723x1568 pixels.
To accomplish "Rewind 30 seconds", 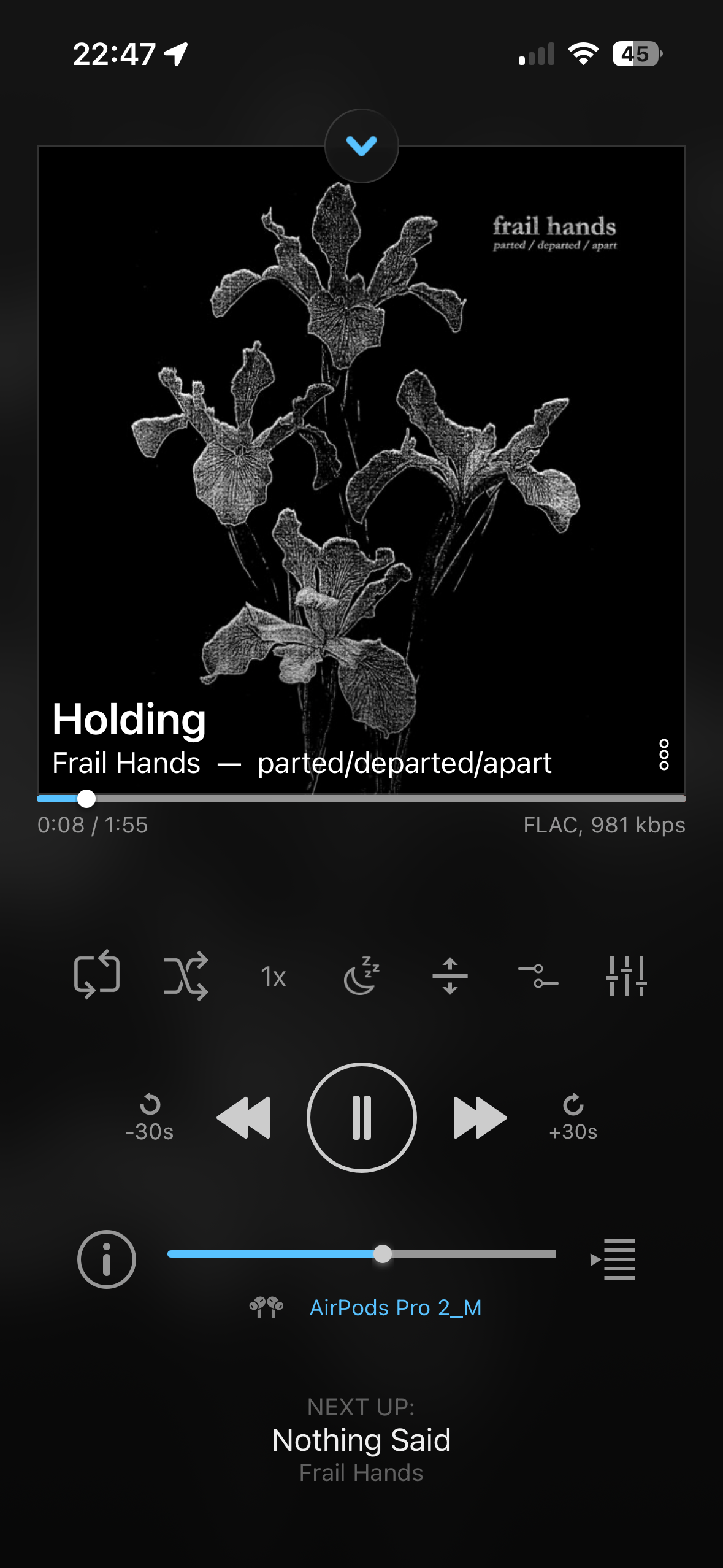I will (x=149, y=1118).
